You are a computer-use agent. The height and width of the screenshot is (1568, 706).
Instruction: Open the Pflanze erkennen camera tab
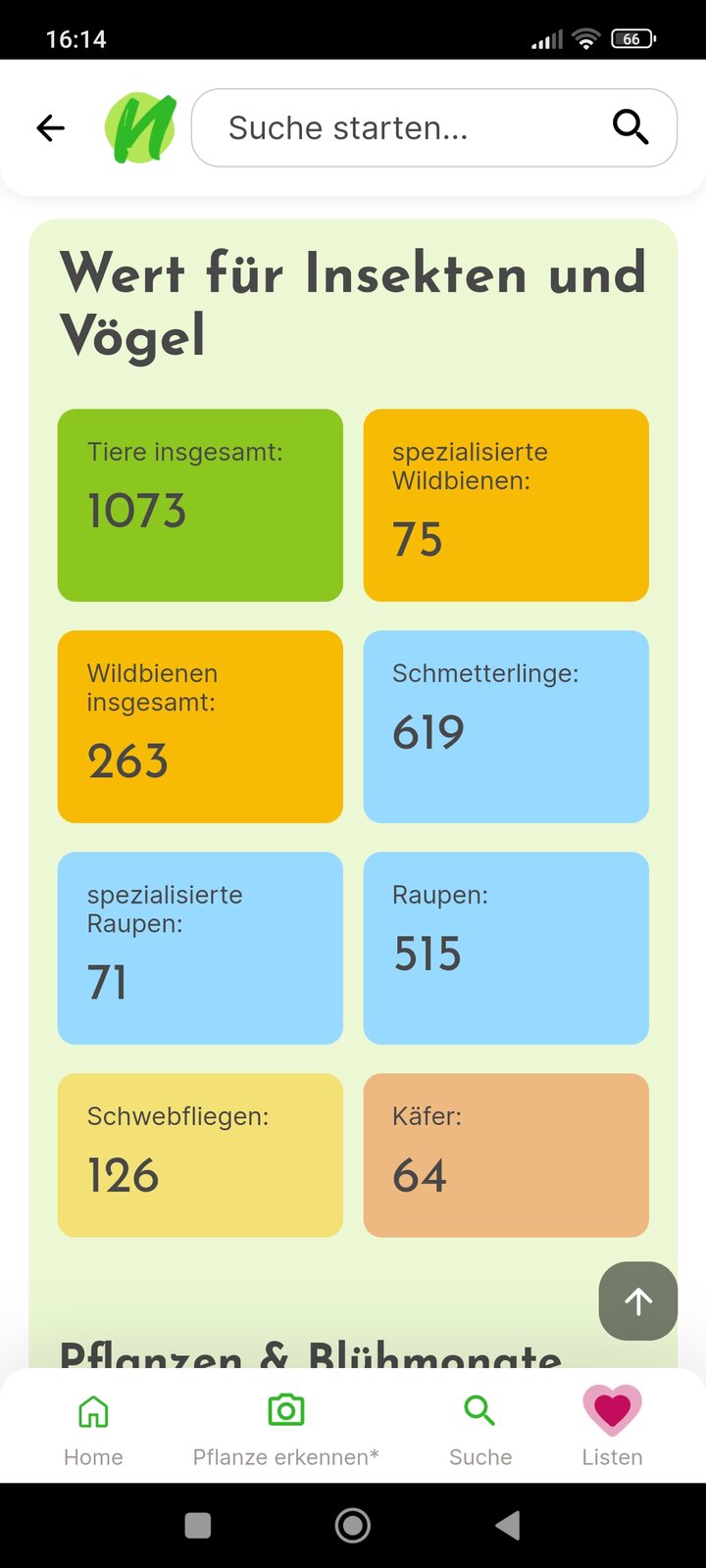tap(285, 1430)
